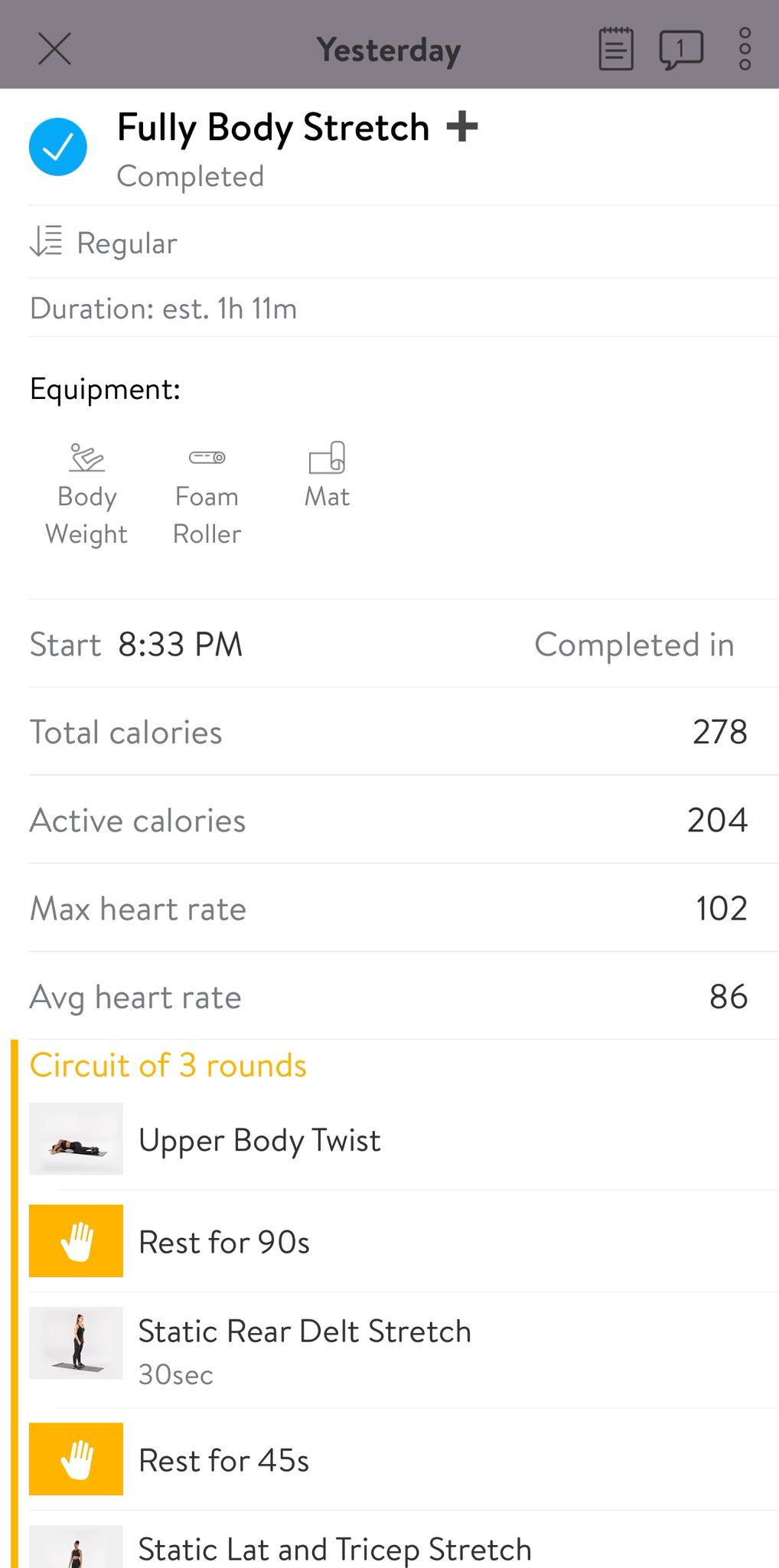779x1568 pixels.
Task: Edit the Active calories value
Action: 717,820
